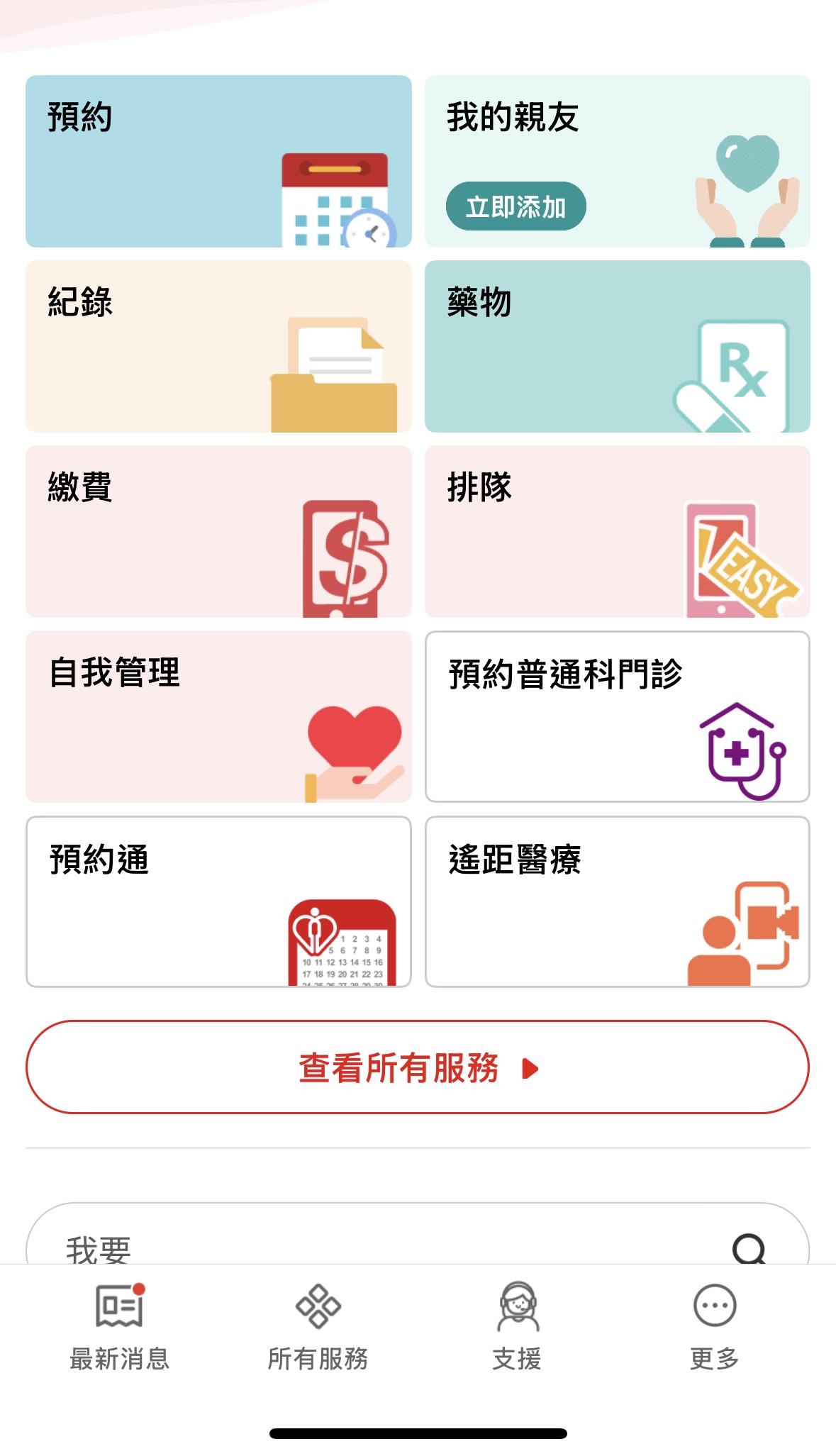Open the 排隊 queue card
Screen dimensions: 836x1456
tap(617, 531)
